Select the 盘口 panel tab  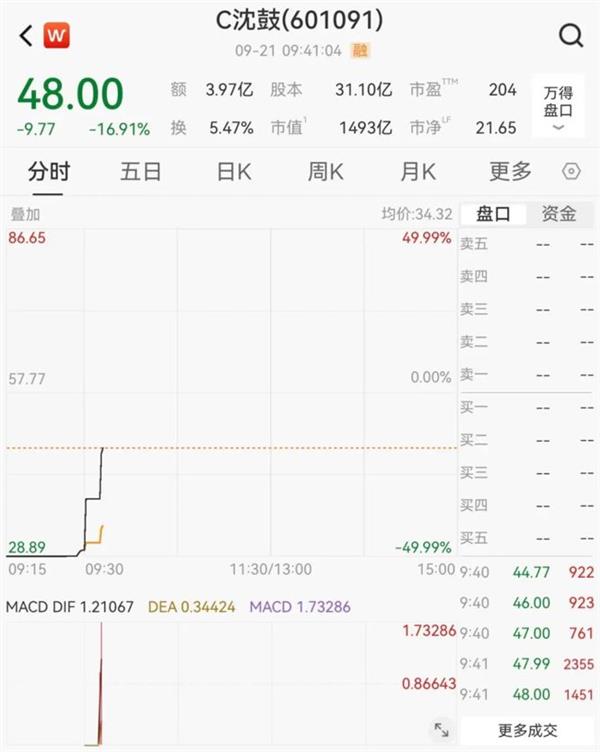click(x=493, y=214)
